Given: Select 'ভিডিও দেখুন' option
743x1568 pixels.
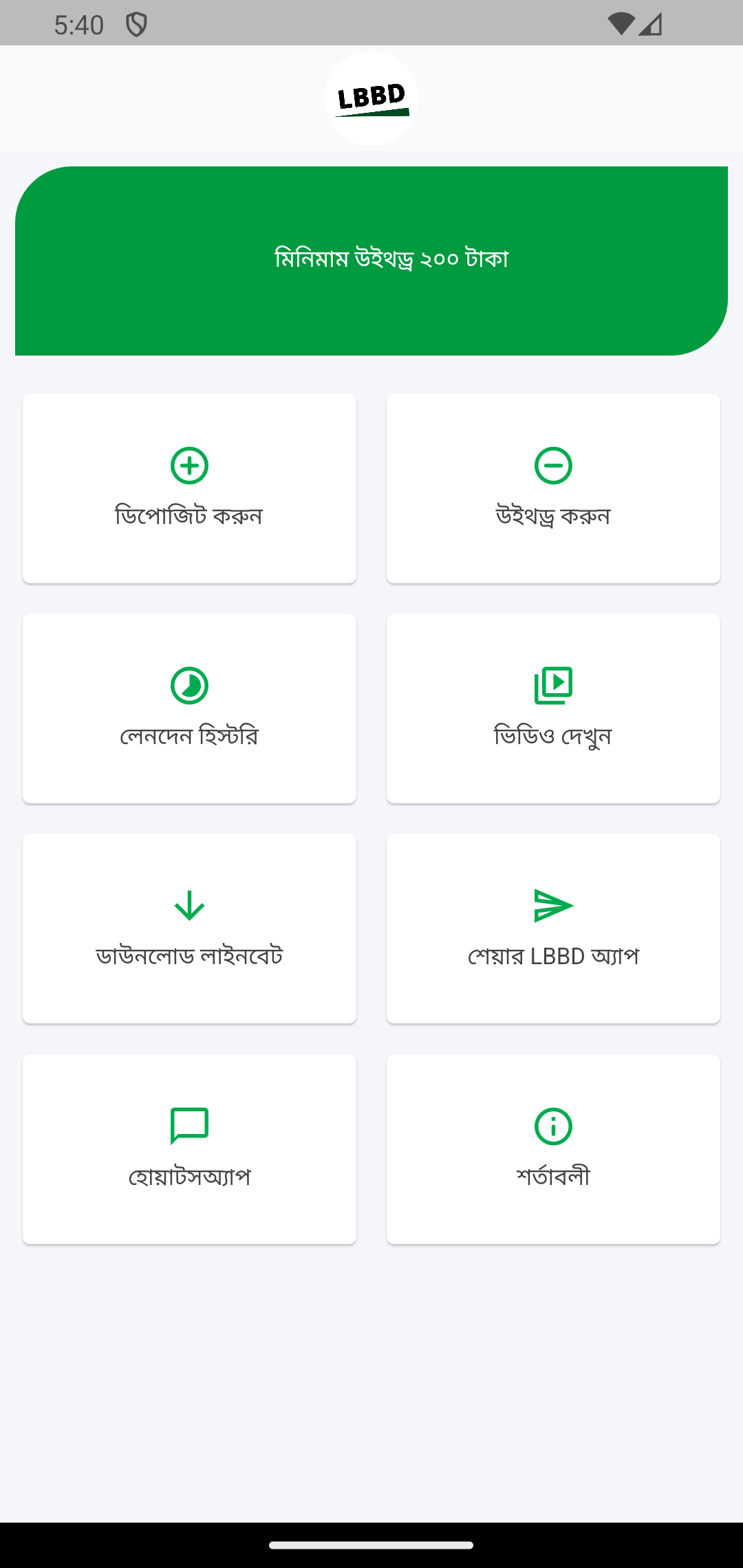Looking at the screenshot, I should tap(553, 708).
